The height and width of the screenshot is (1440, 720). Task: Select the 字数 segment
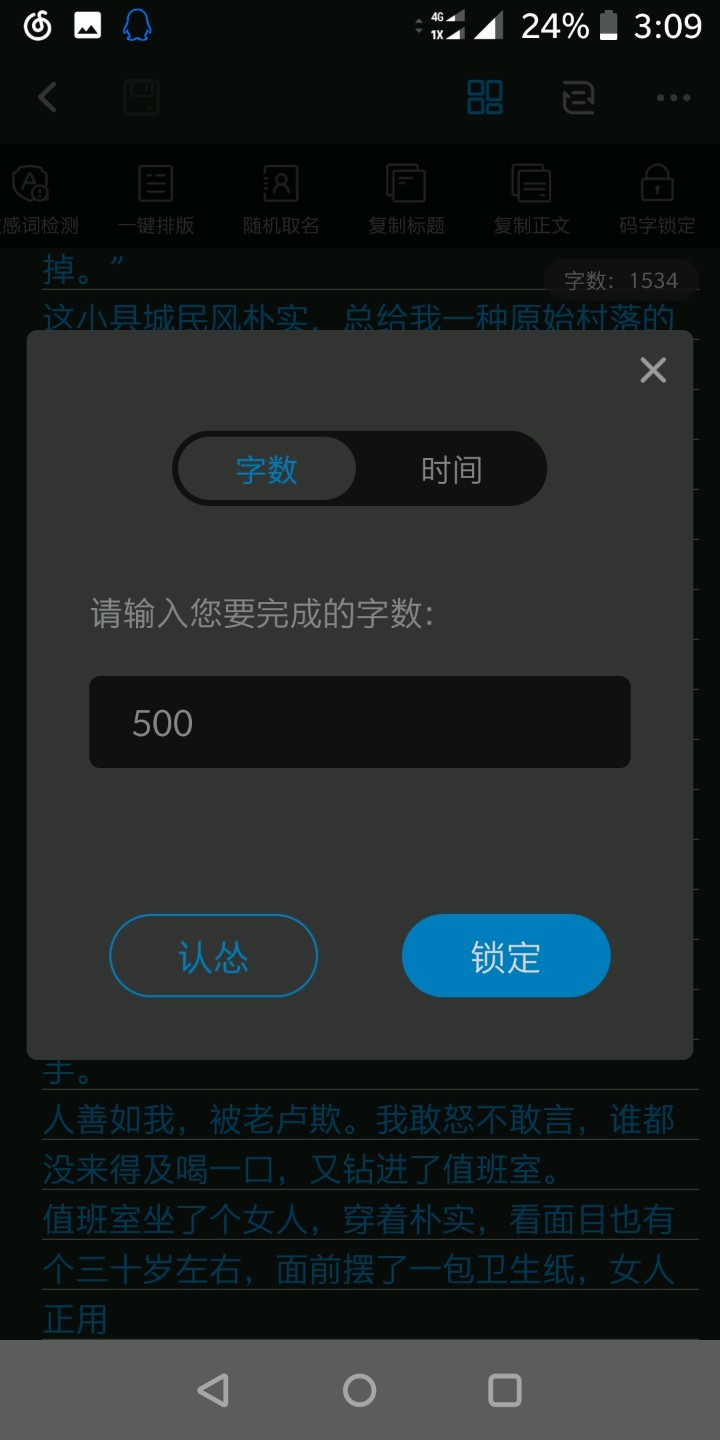pyautogui.click(x=267, y=469)
